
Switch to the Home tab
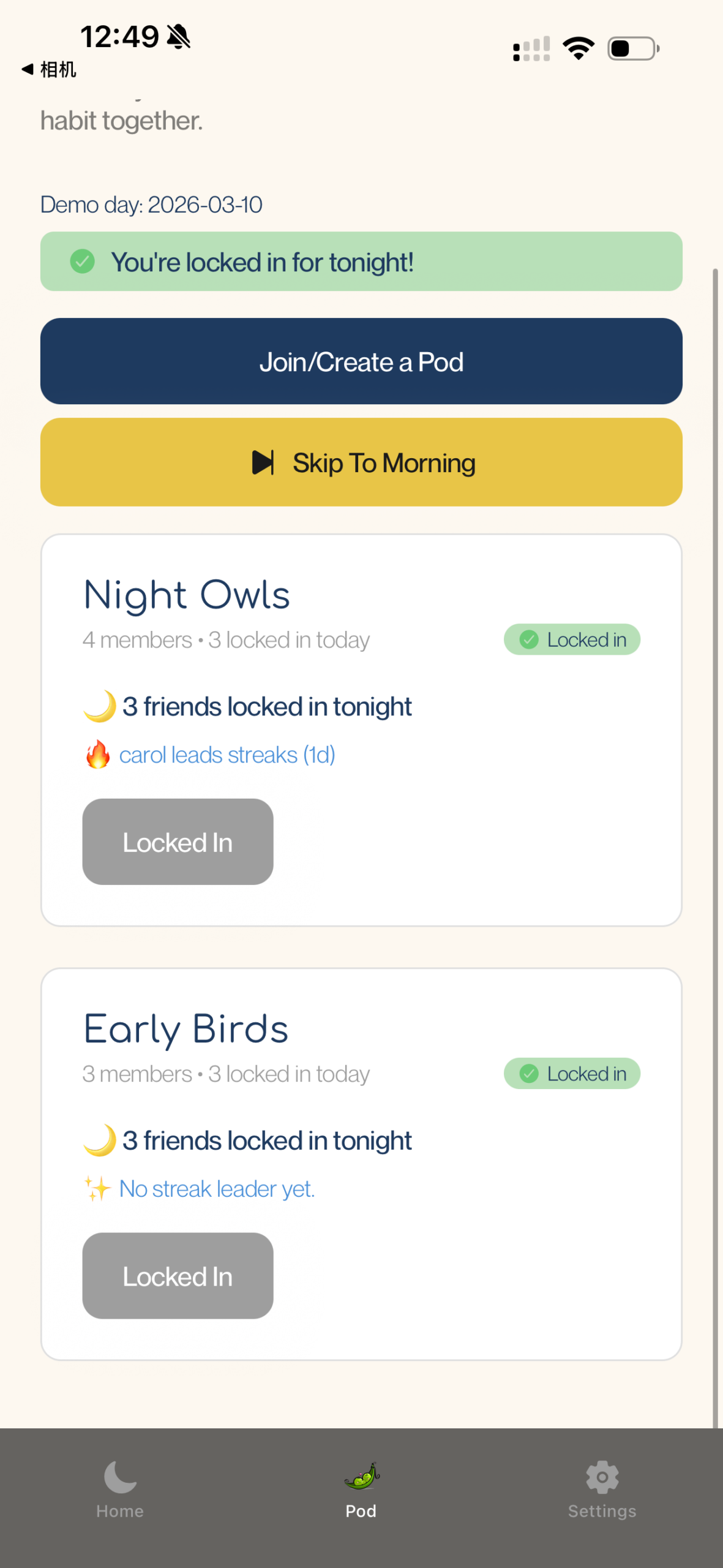click(120, 1488)
